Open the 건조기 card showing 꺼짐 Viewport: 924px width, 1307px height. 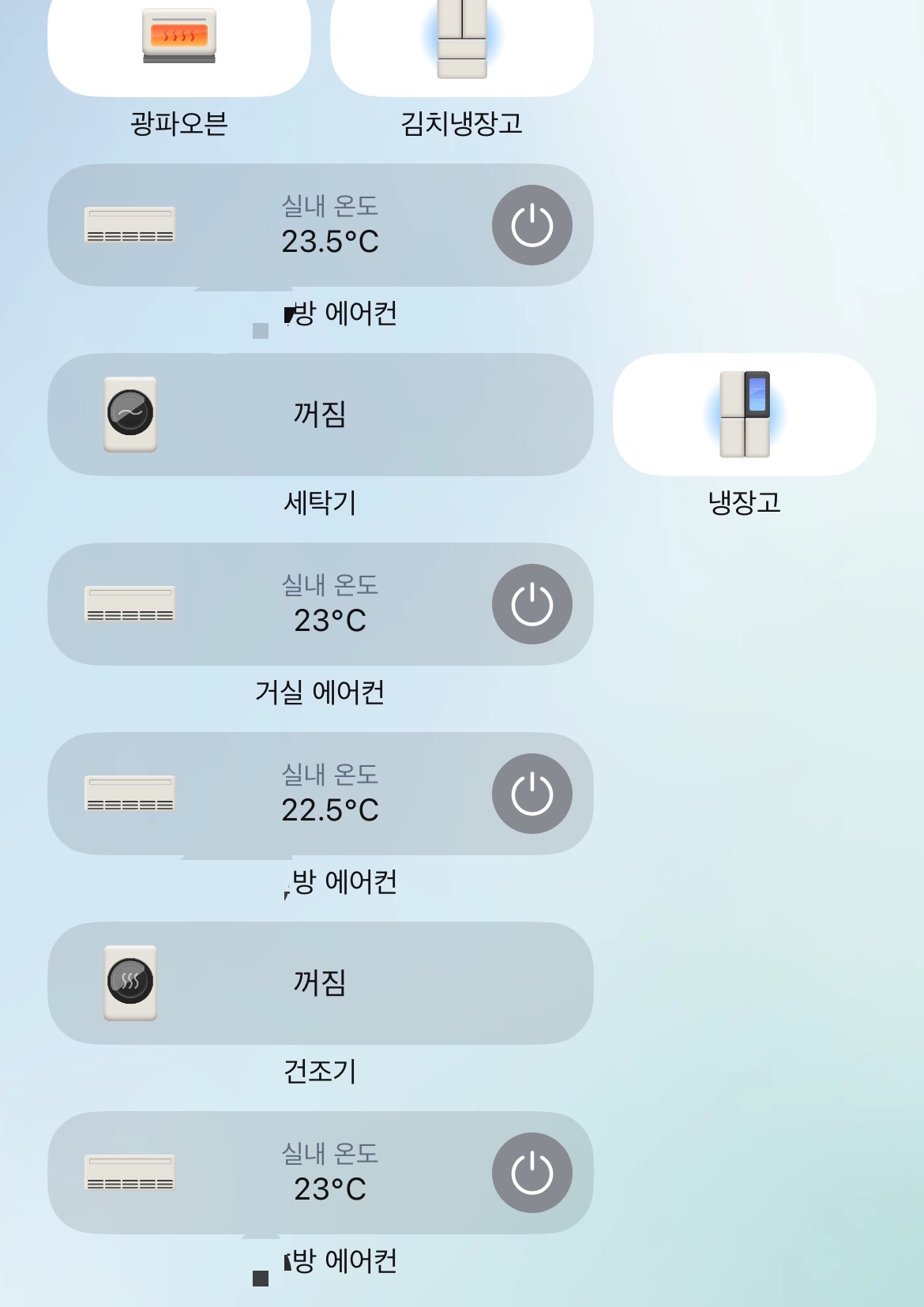tap(320, 983)
